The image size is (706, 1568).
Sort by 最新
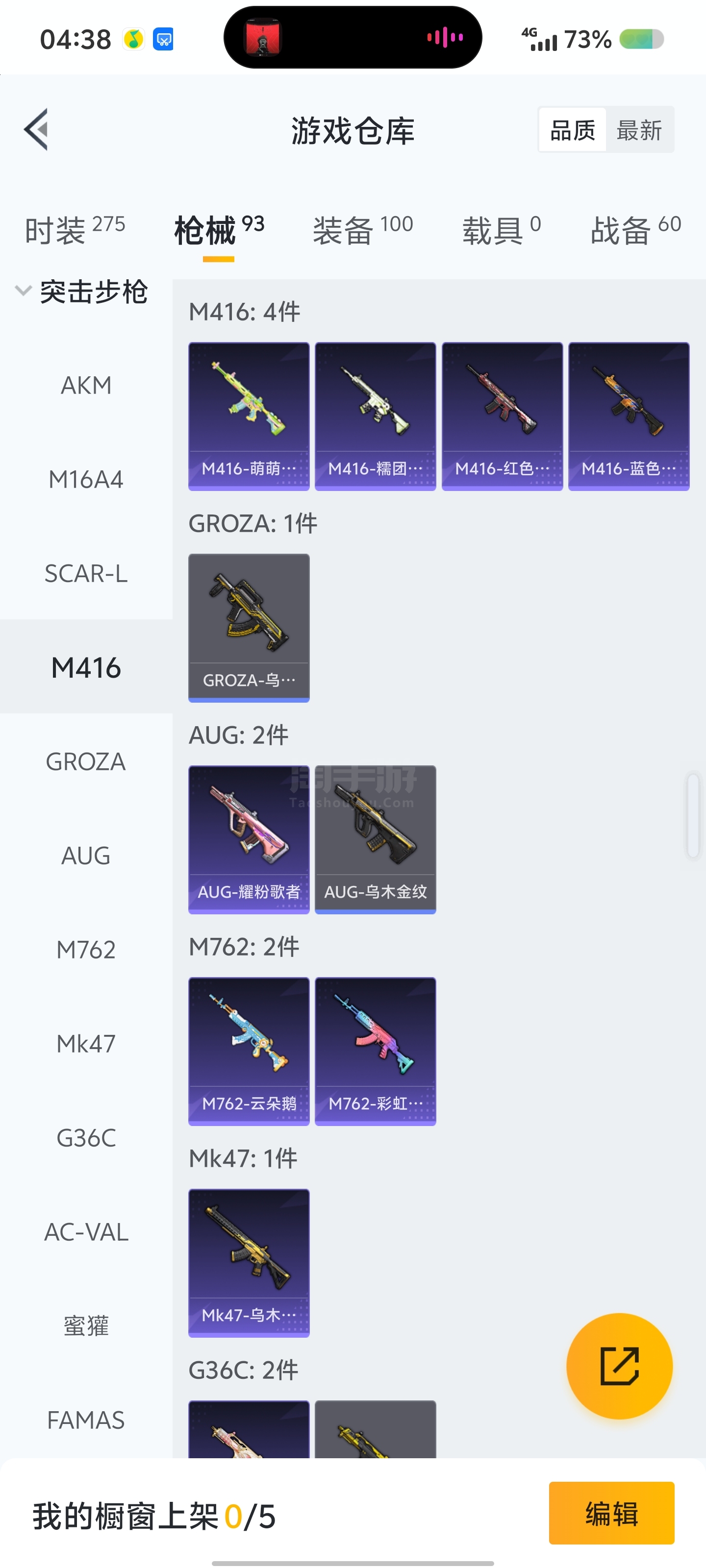639,130
